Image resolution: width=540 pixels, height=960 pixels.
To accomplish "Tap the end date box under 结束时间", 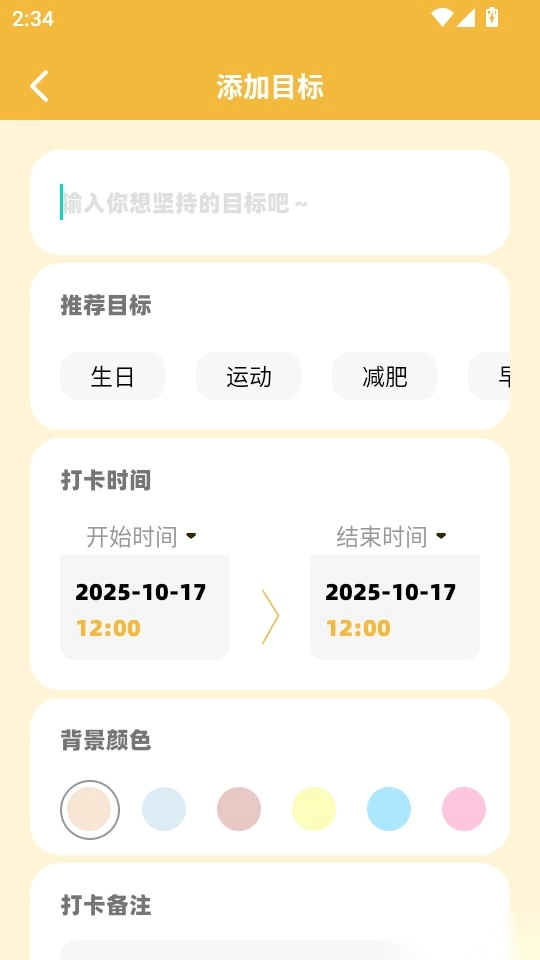I will tap(395, 607).
